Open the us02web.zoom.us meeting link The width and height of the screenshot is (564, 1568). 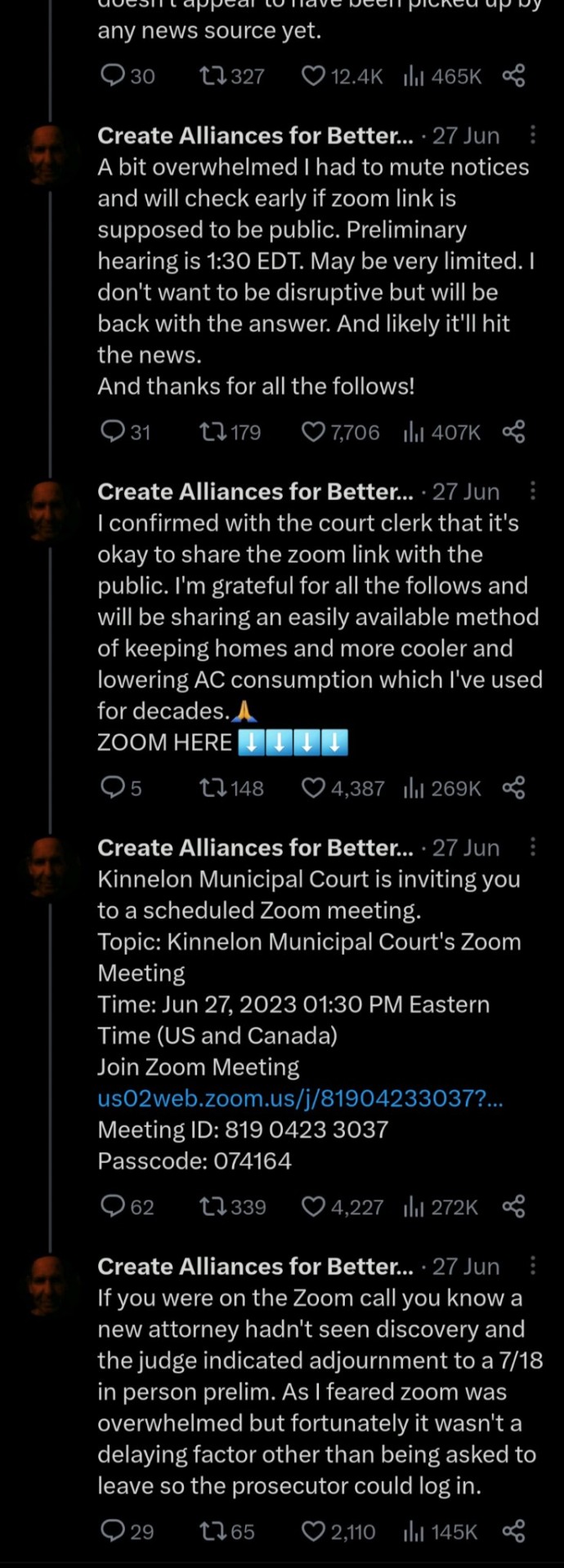coord(300,1098)
